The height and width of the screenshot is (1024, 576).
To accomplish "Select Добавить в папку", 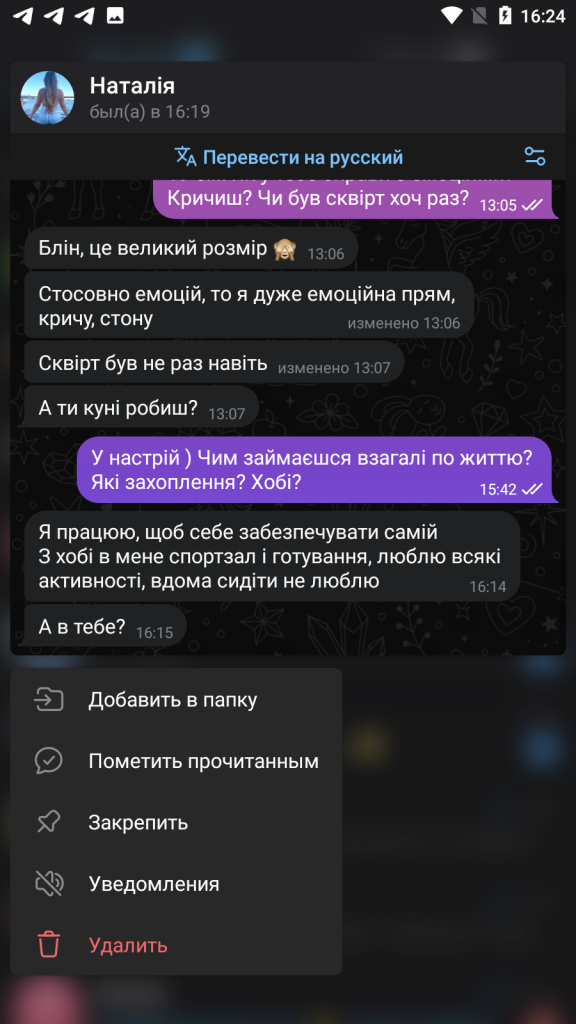I will (x=176, y=700).
